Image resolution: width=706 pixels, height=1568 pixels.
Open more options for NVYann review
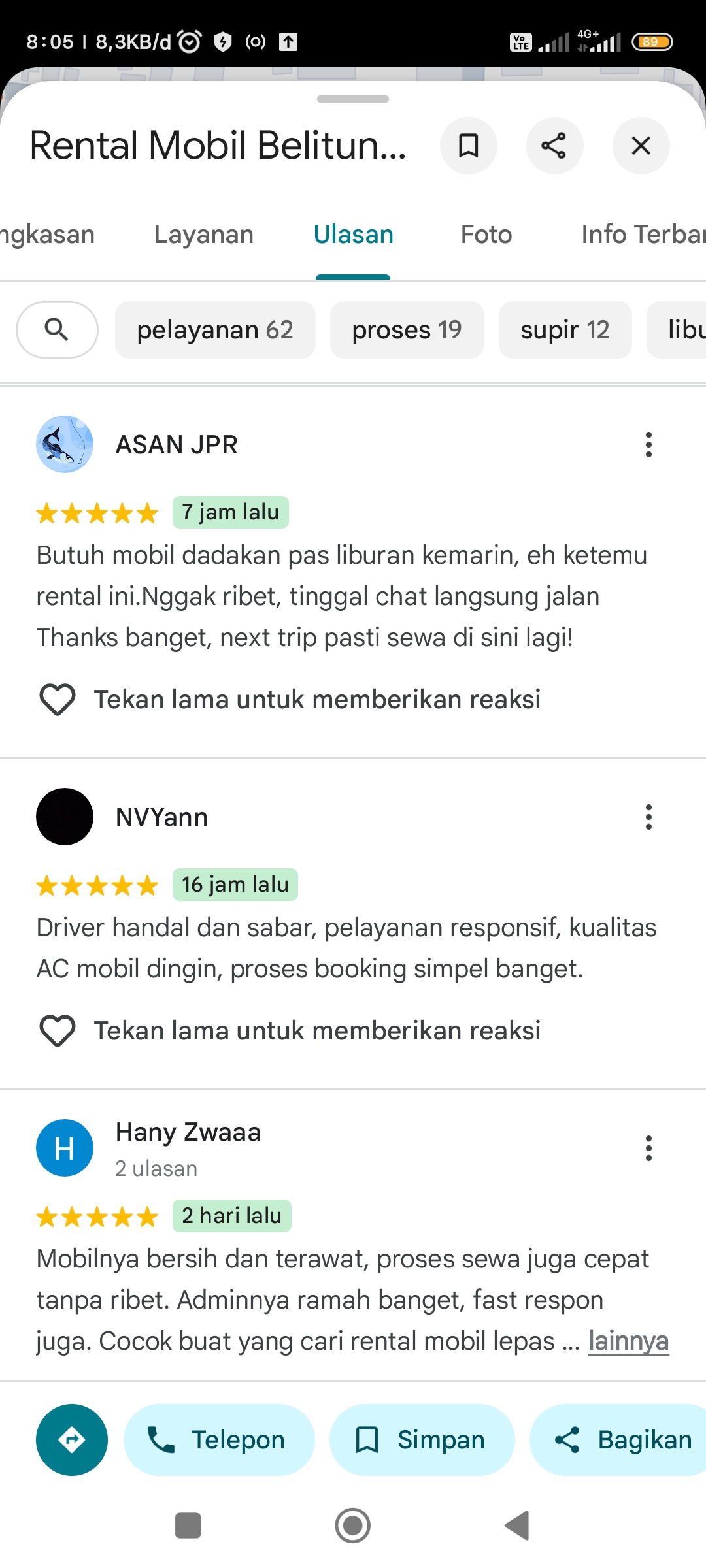coord(648,817)
